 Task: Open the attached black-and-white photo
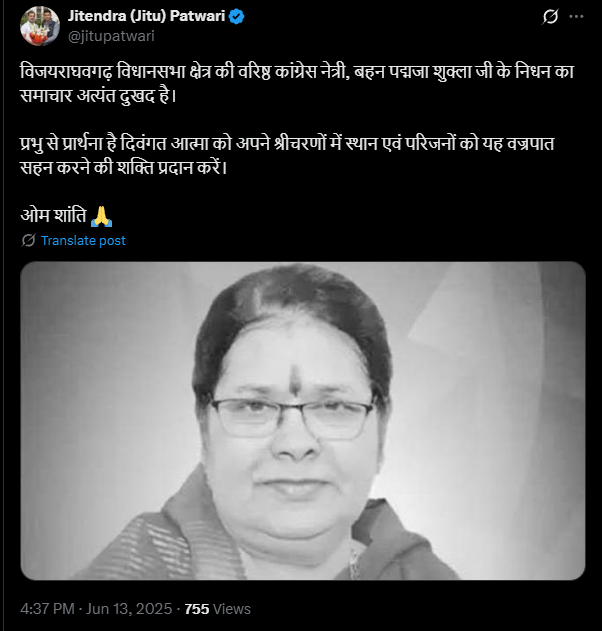tap(303, 420)
